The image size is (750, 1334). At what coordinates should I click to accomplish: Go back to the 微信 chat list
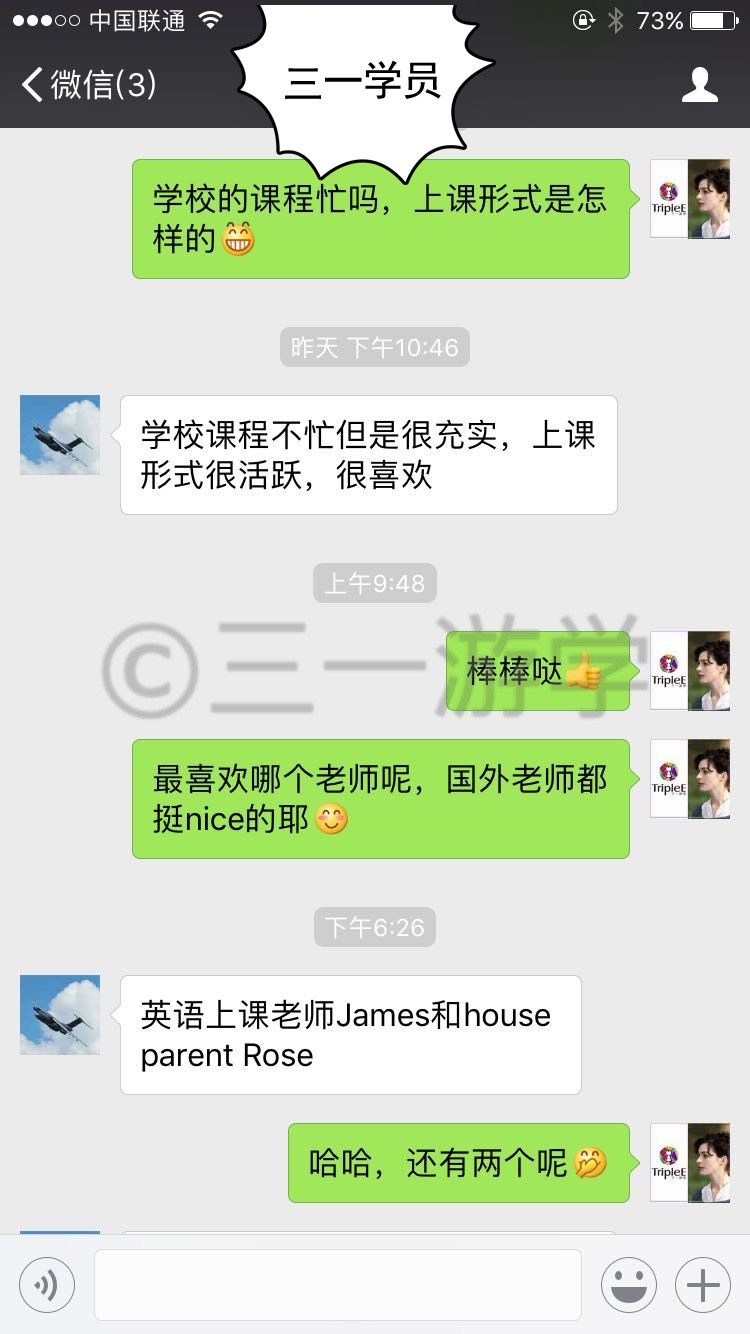(88, 85)
